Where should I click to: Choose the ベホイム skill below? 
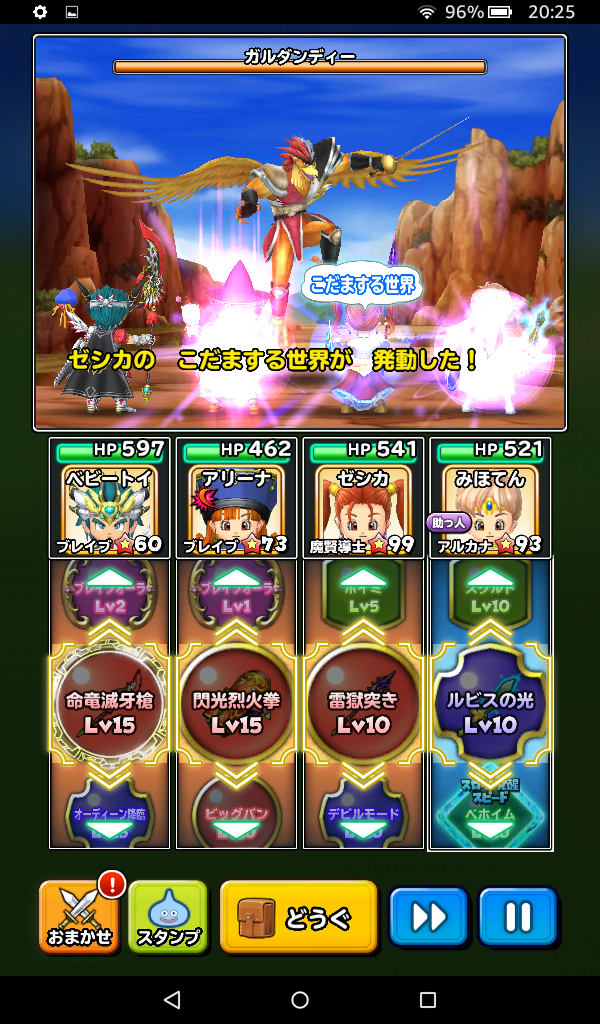490,814
